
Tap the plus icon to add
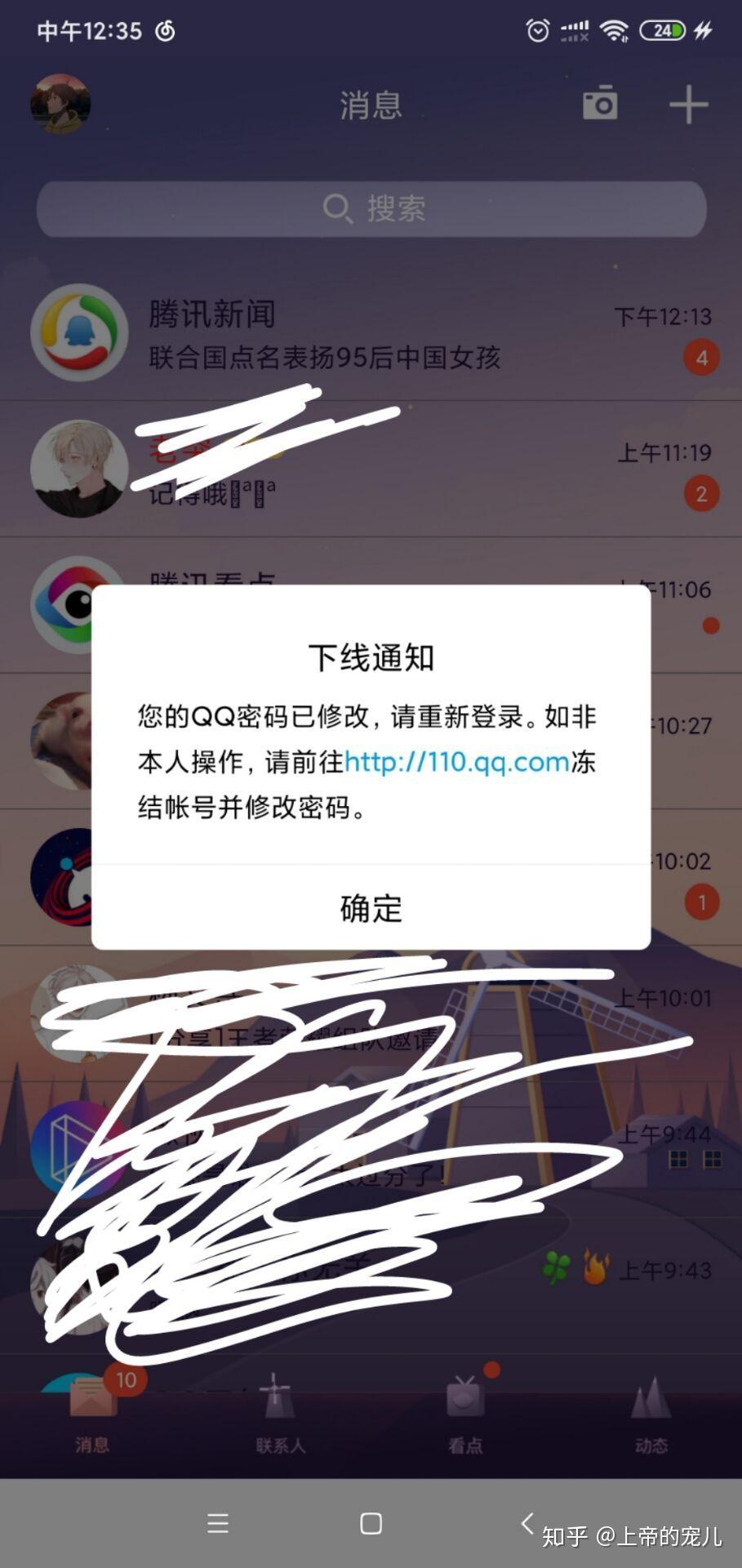pyautogui.click(x=688, y=105)
